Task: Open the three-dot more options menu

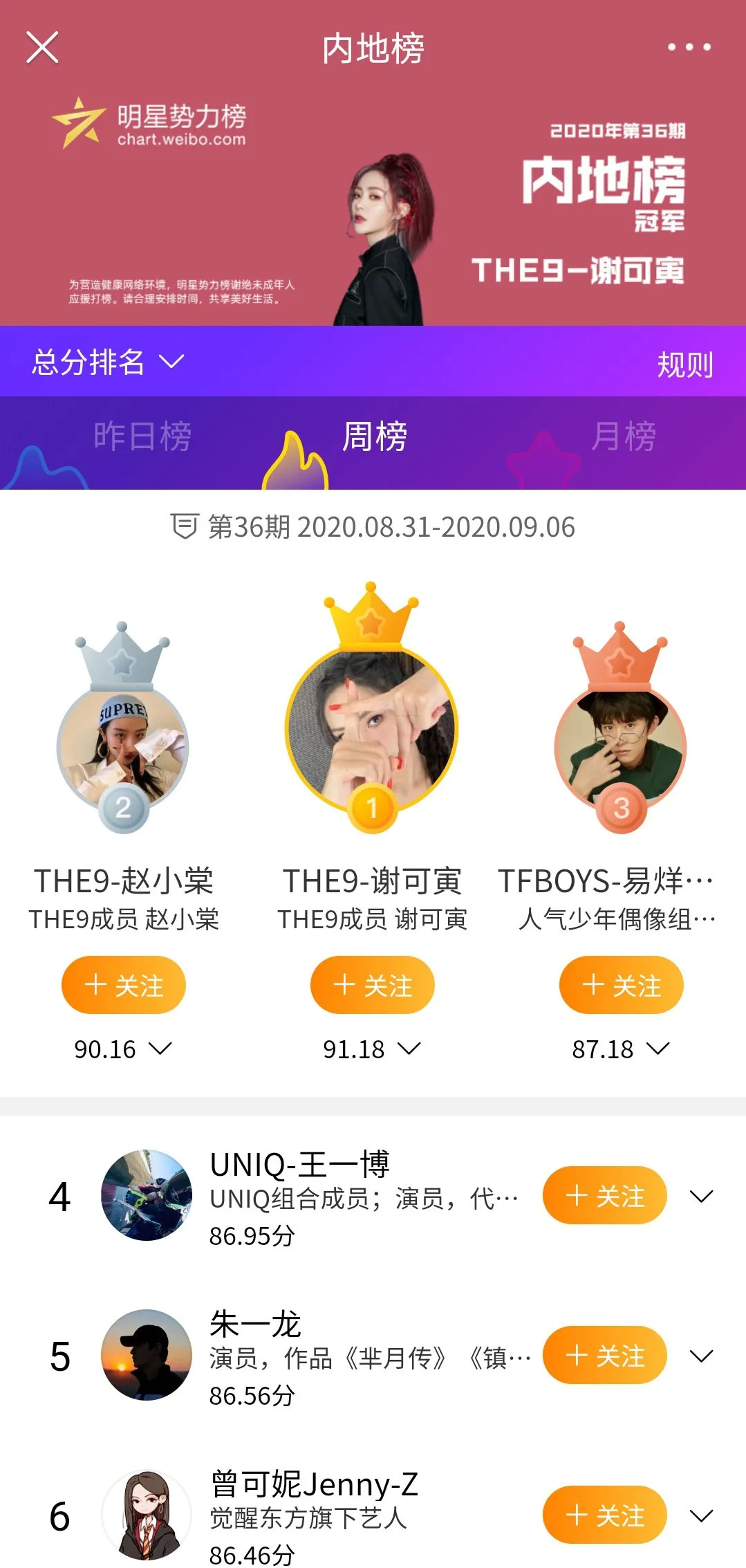Action: [689, 48]
